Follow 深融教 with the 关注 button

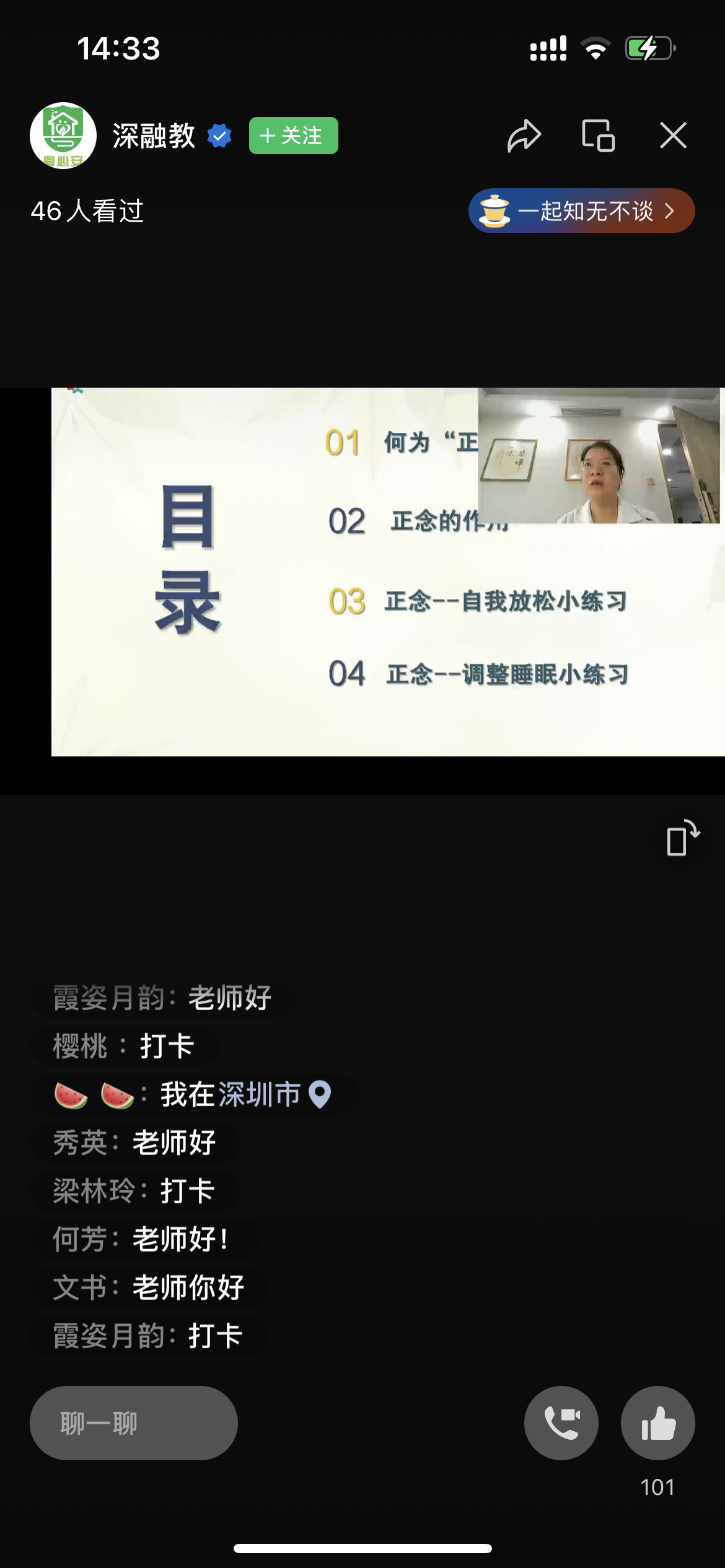pyautogui.click(x=293, y=135)
